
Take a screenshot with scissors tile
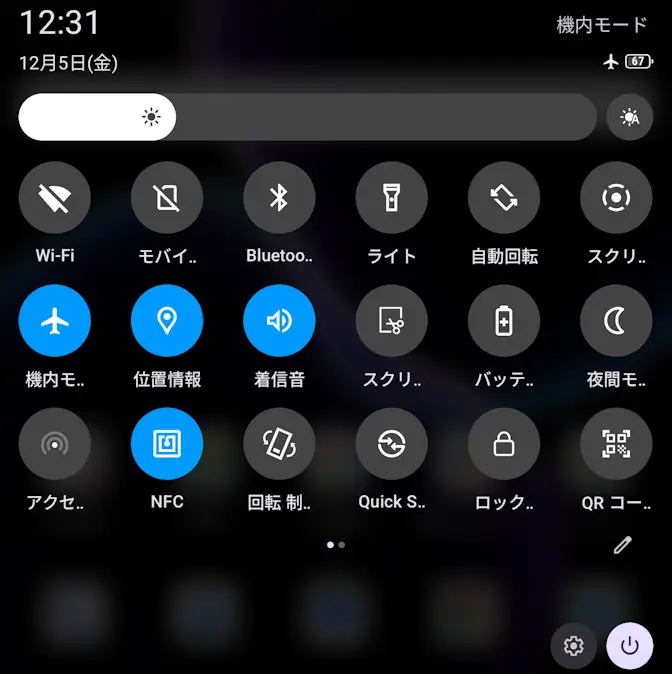point(391,321)
